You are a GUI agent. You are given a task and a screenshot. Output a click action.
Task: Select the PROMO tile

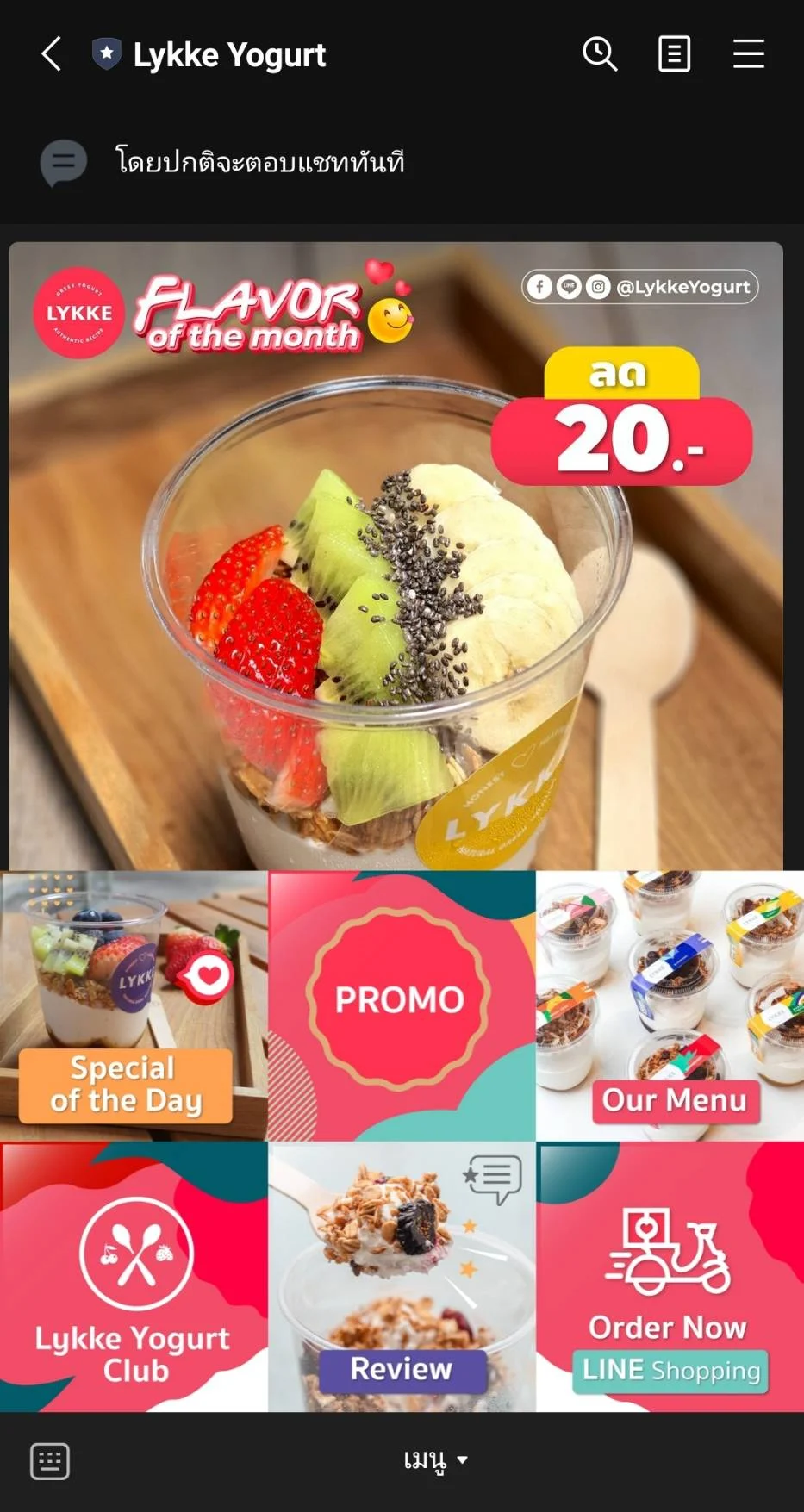401,1005
